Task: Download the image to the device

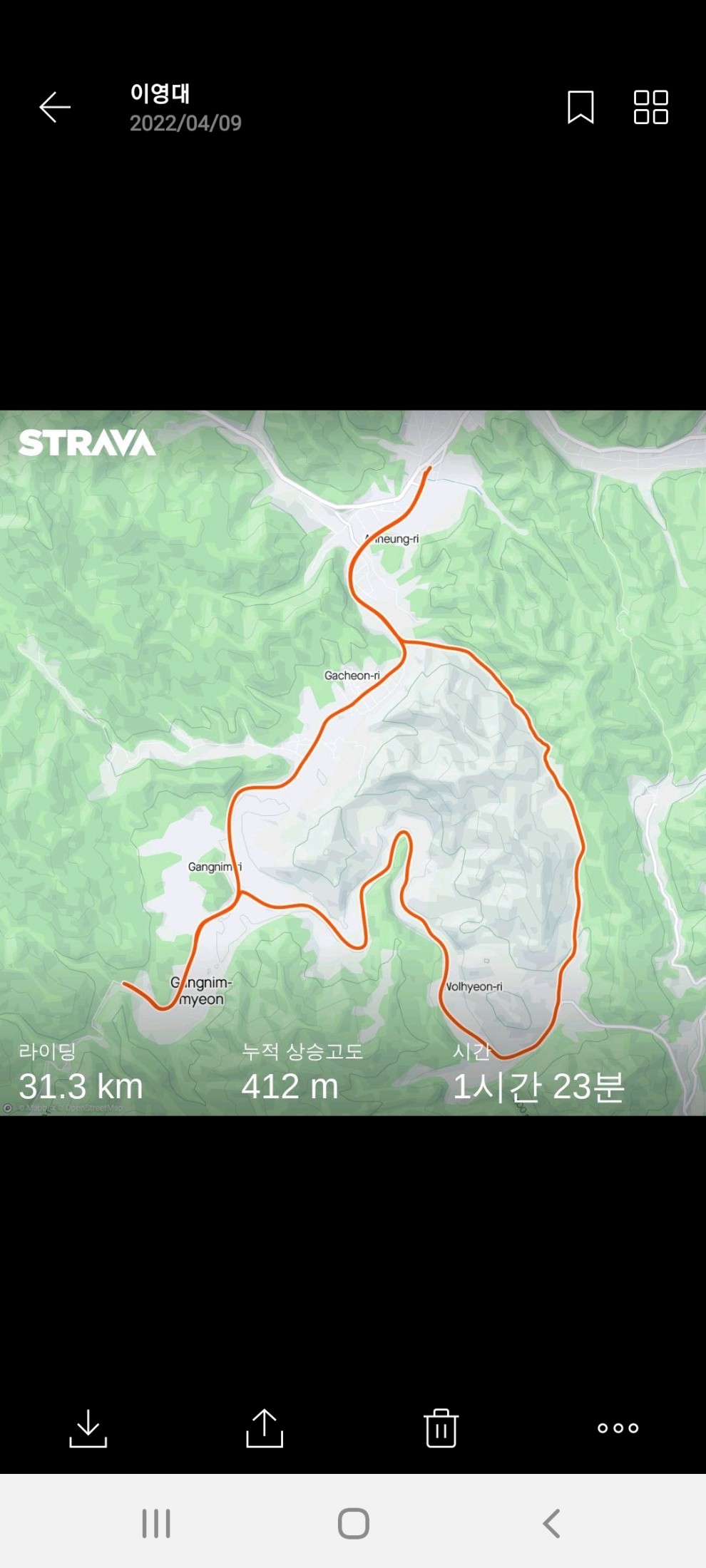Action: pos(88,1428)
